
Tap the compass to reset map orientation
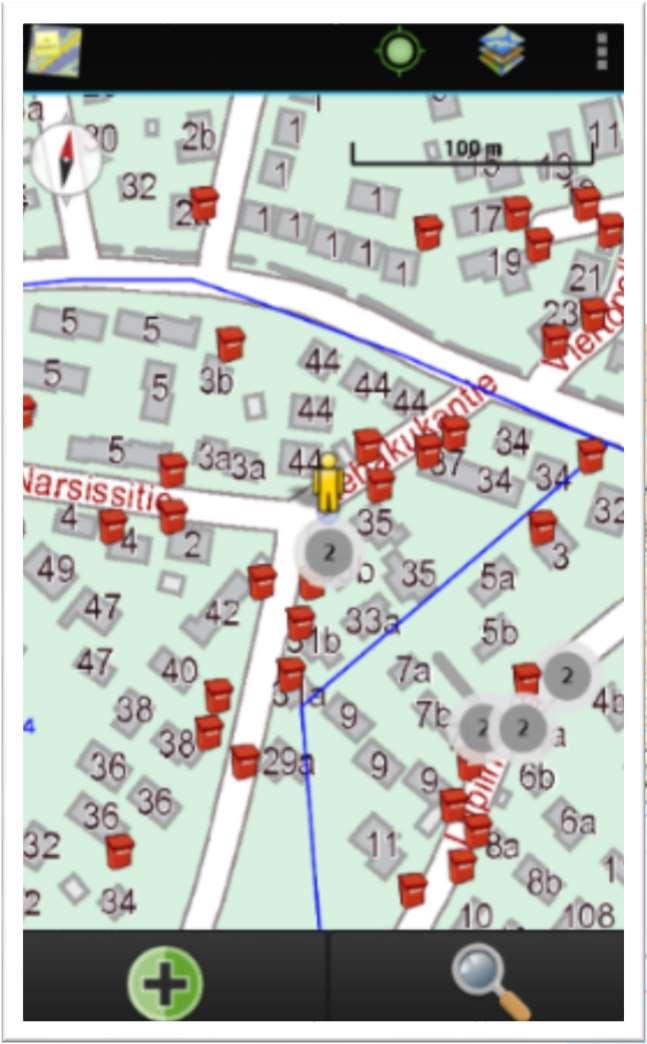tap(66, 158)
